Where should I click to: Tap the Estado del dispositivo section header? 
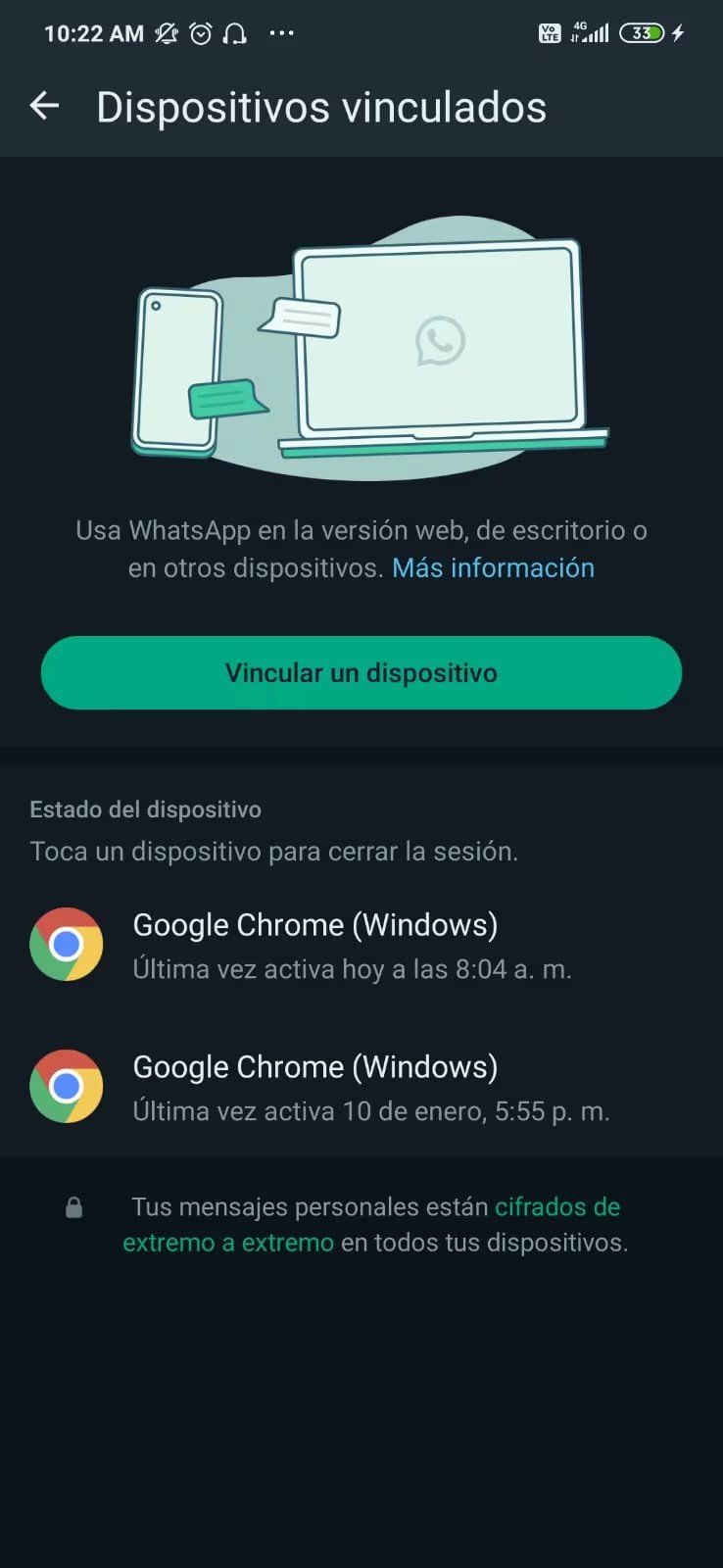(x=144, y=809)
